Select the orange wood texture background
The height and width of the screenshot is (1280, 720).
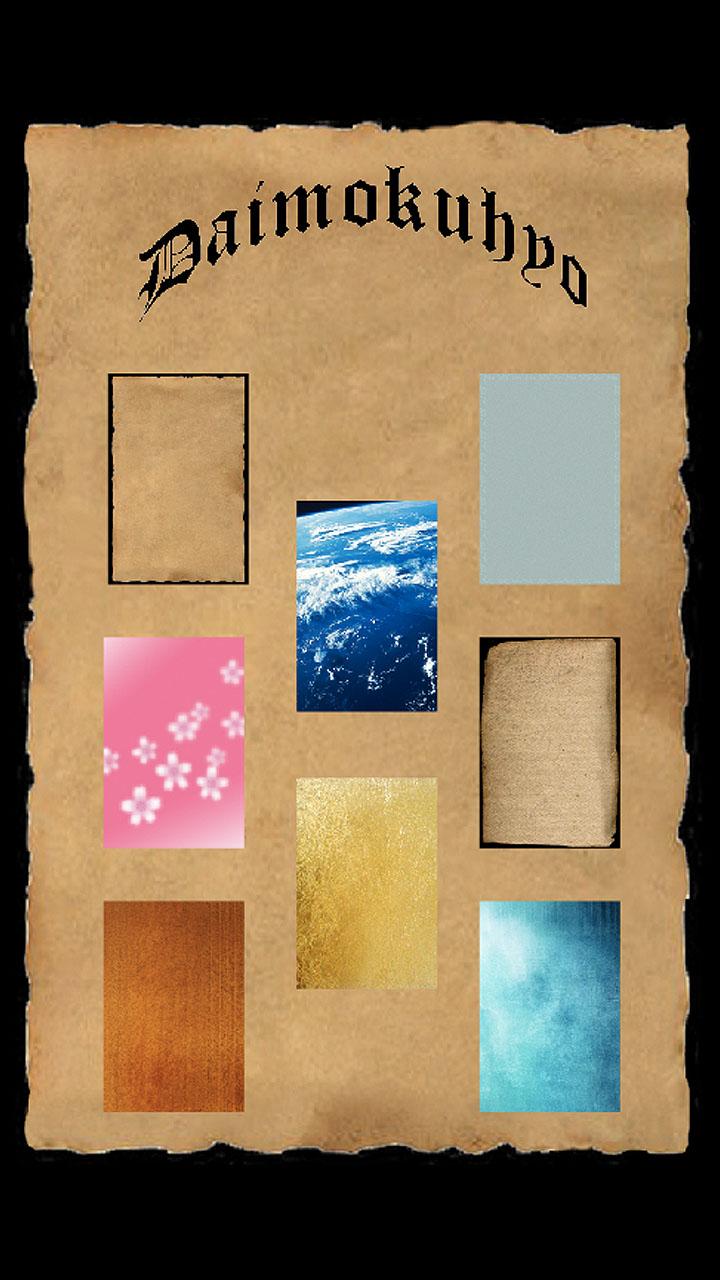pos(174,1006)
